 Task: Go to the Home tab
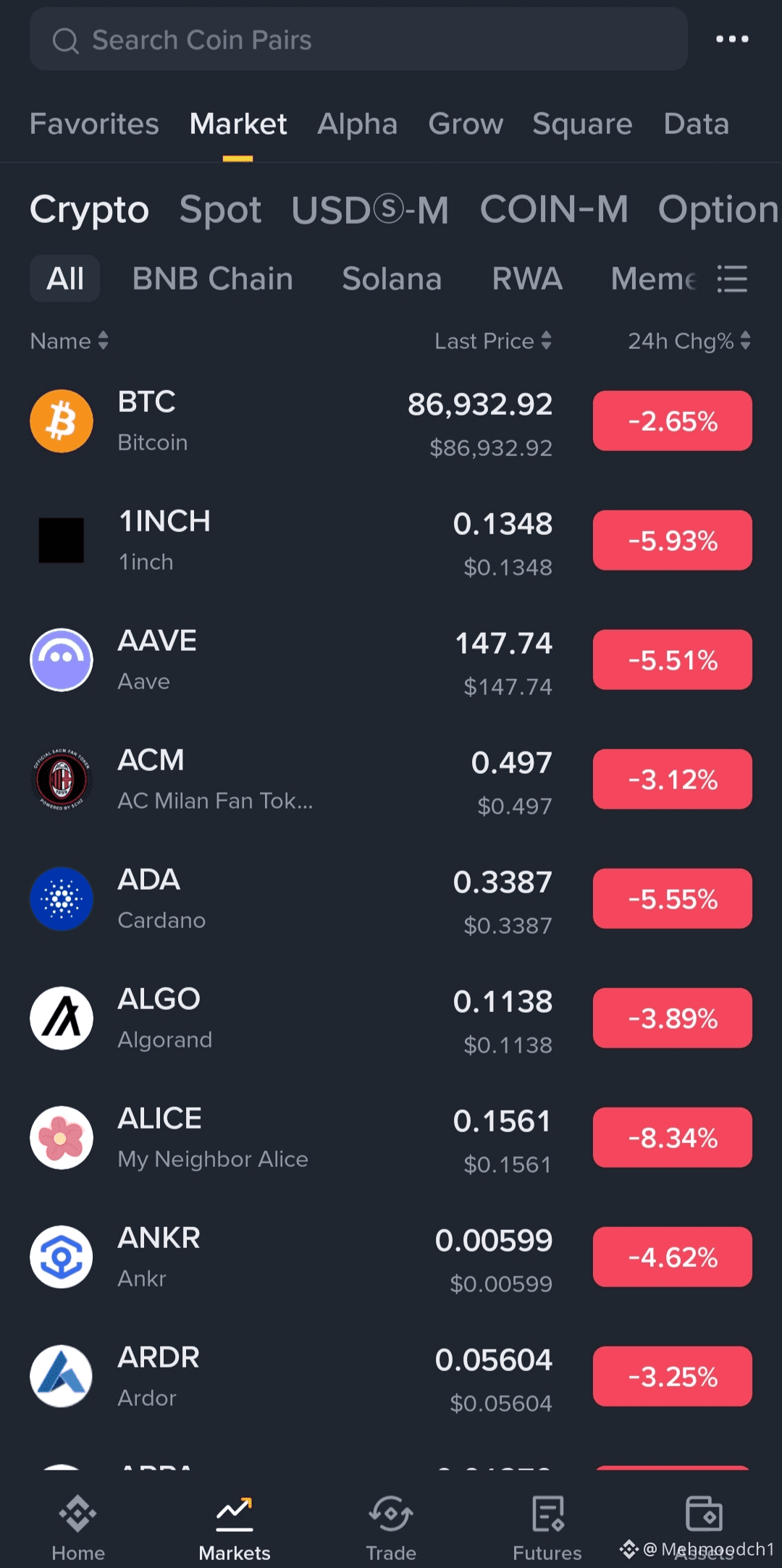pyautogui.click(x=78, y=1527)
